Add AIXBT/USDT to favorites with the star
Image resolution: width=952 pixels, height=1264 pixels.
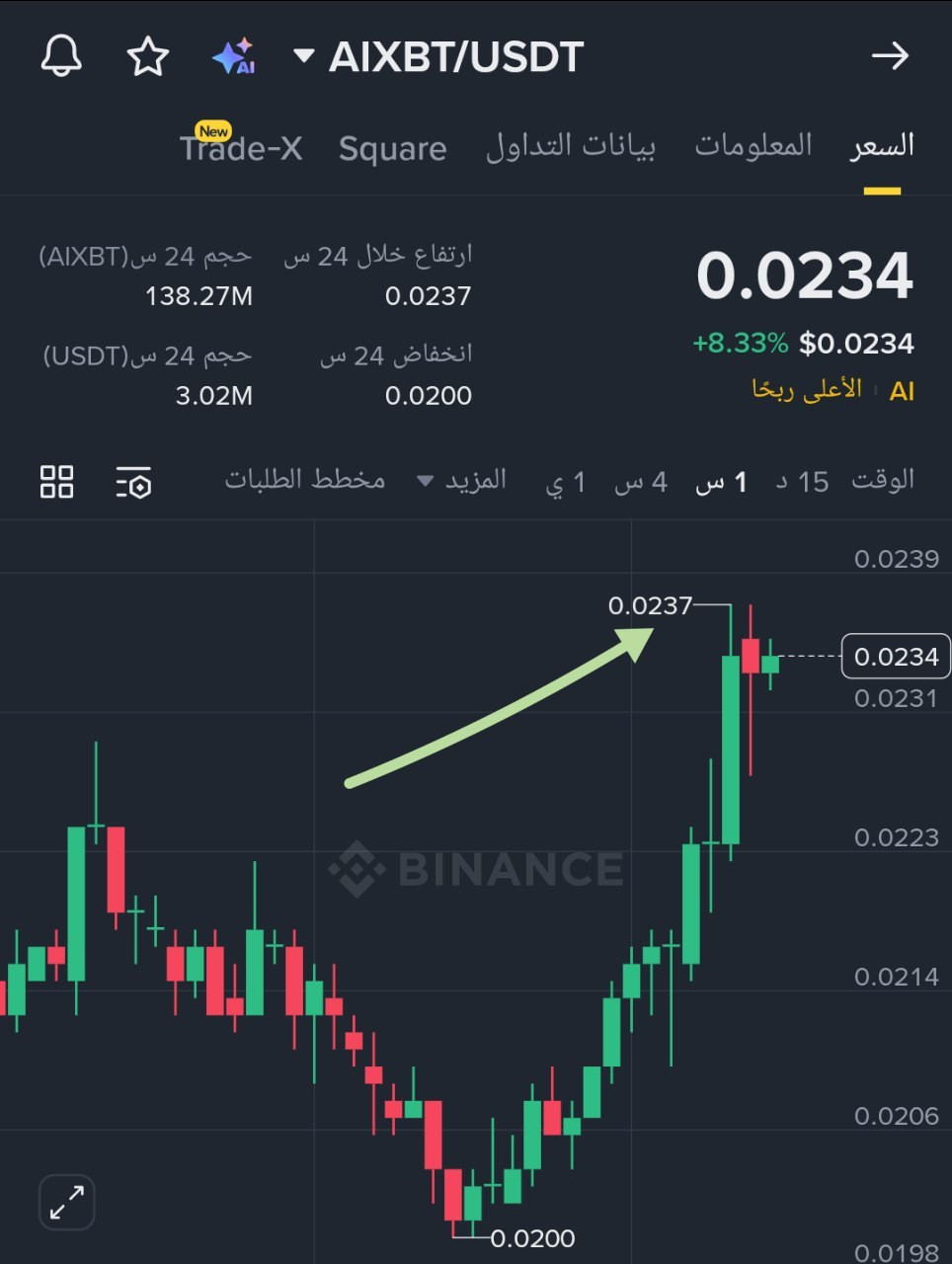(148, 56)
